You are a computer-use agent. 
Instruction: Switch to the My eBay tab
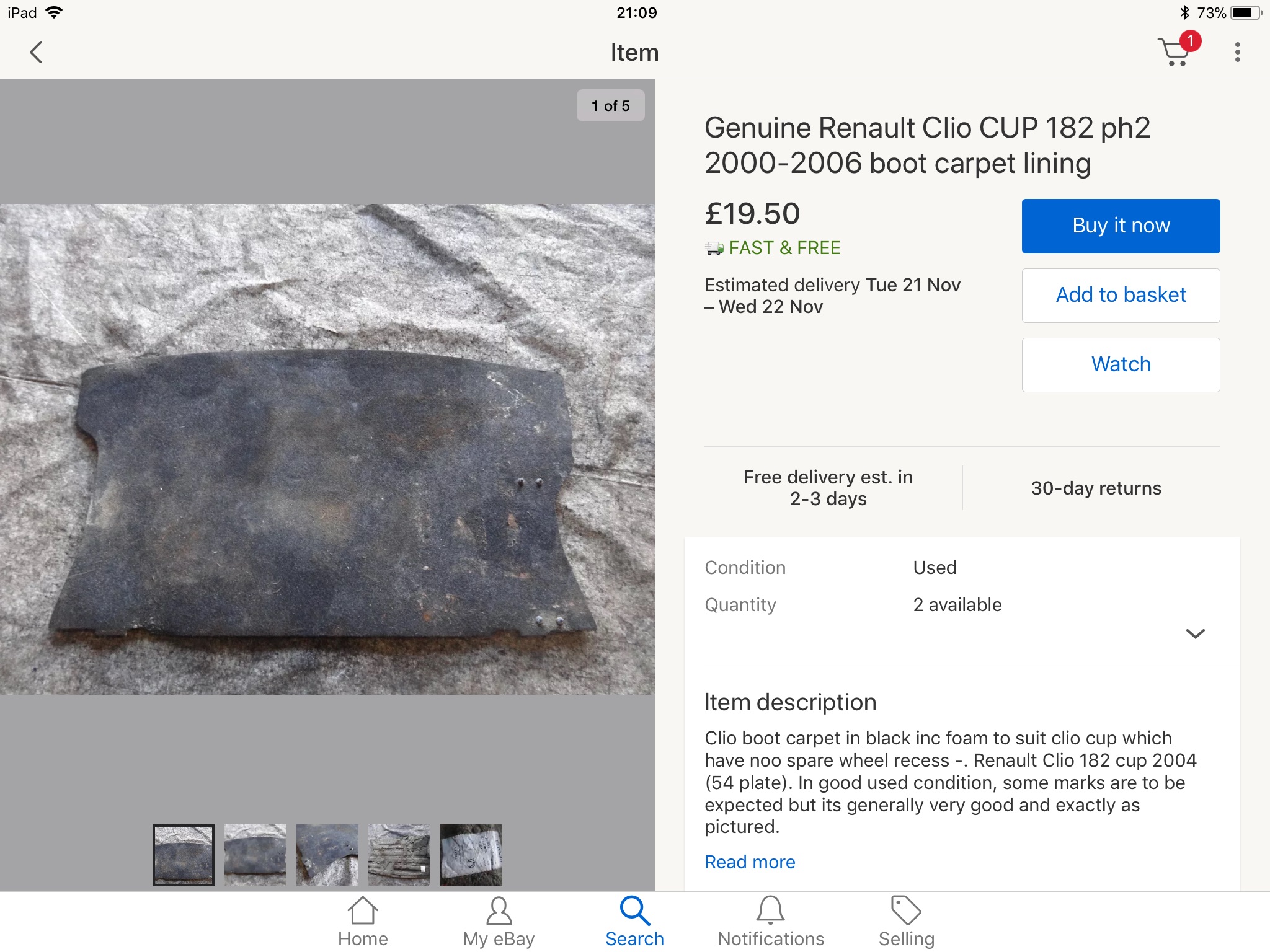[499, 922]
